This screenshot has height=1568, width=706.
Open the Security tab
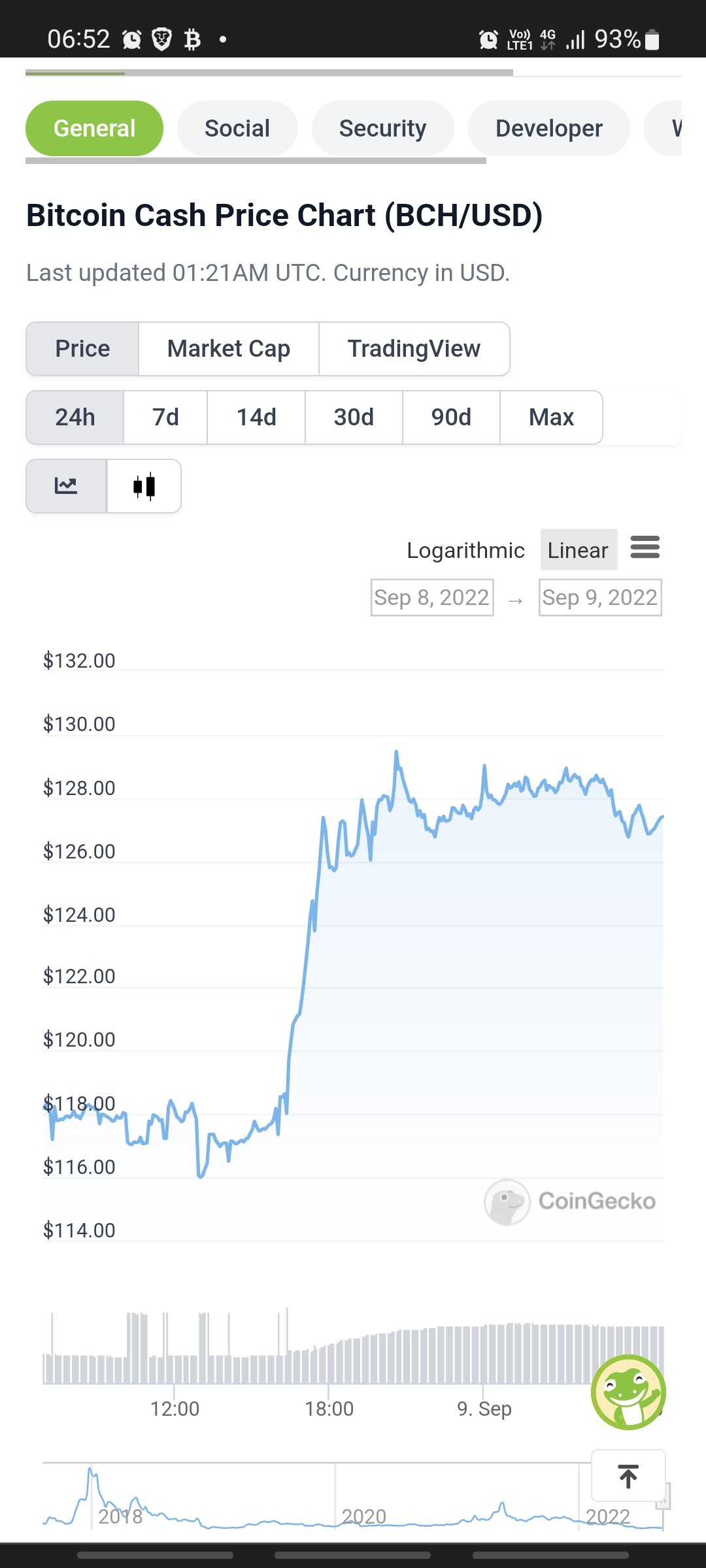click(382, 129)
